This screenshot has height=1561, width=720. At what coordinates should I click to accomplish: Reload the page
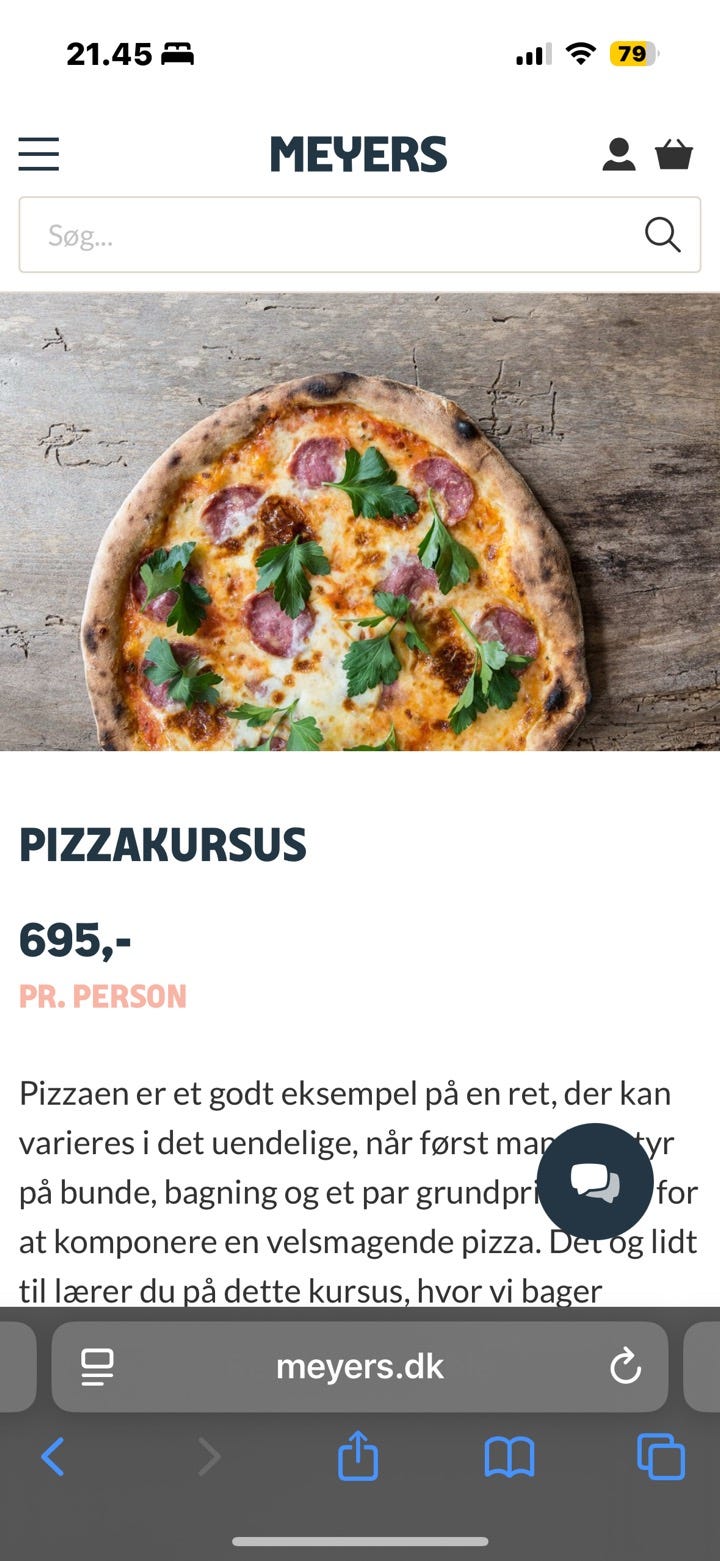(626, 1367)
